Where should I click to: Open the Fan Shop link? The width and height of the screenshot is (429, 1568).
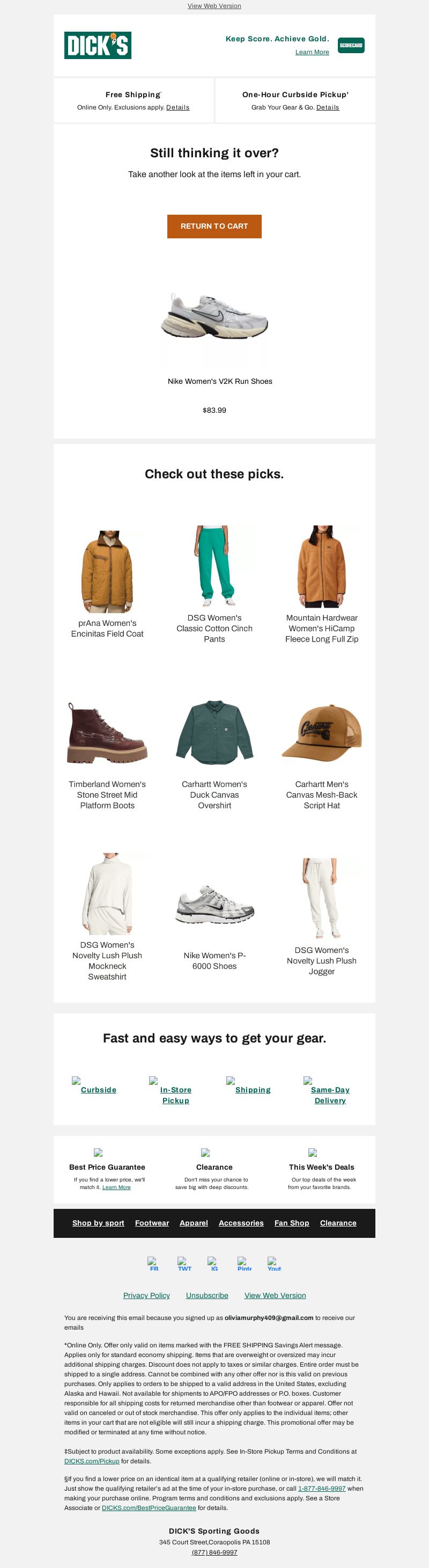coord(292,1223)
